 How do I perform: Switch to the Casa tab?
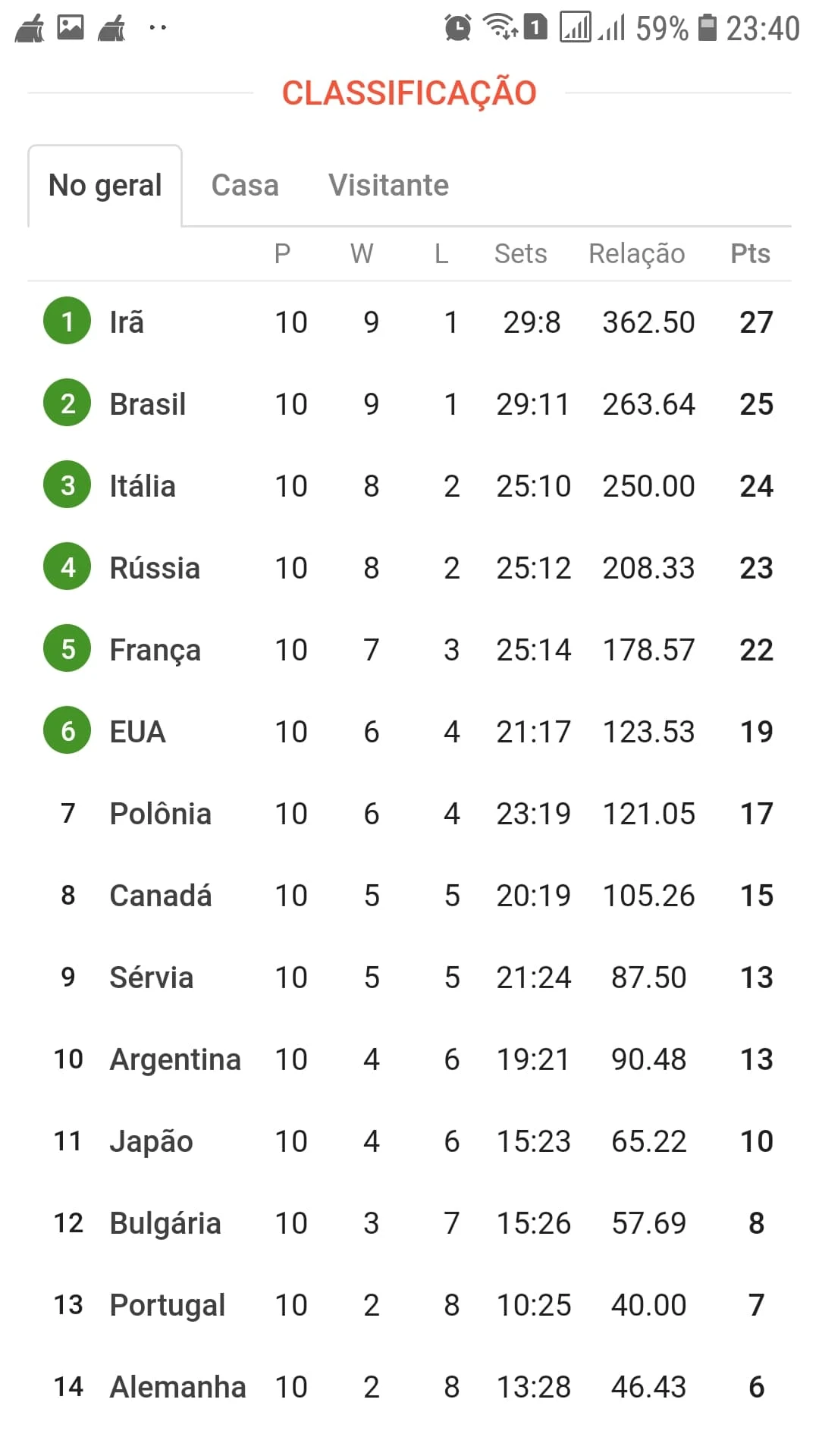pyautogui.click(x=245, y=185)
